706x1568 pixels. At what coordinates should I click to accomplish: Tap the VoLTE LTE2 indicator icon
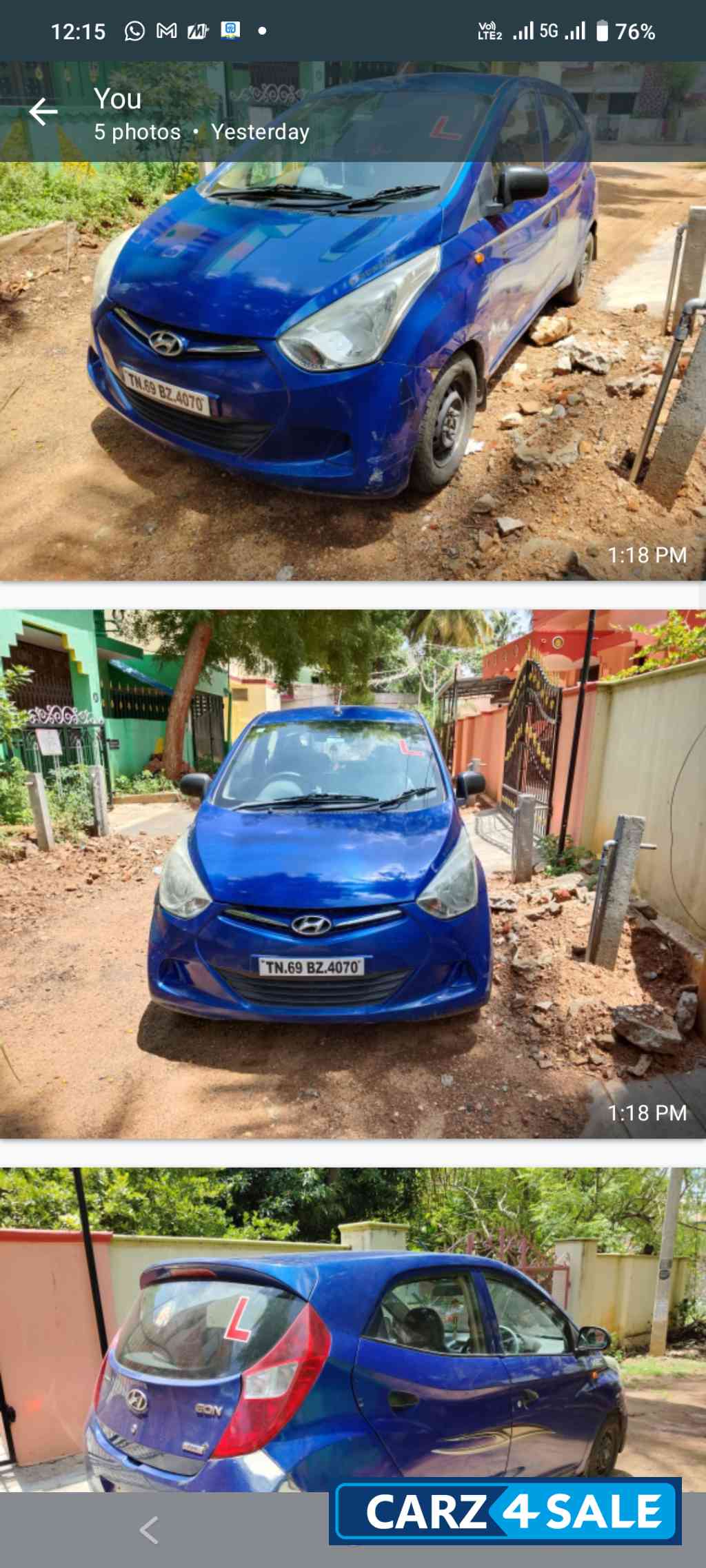pyautogui.click(x=490, y=30)
